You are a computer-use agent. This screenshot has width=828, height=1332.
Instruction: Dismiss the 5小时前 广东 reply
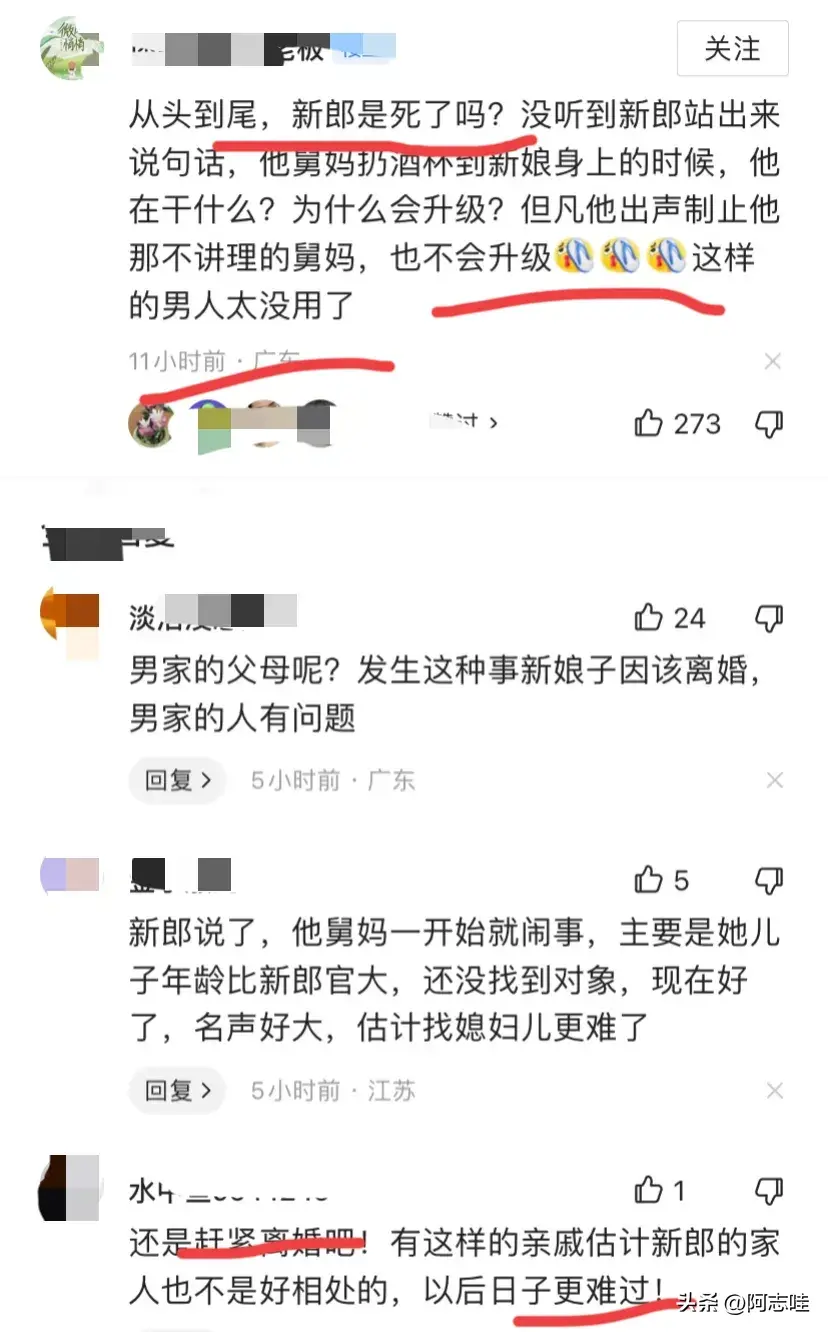[x=773, y=780]
